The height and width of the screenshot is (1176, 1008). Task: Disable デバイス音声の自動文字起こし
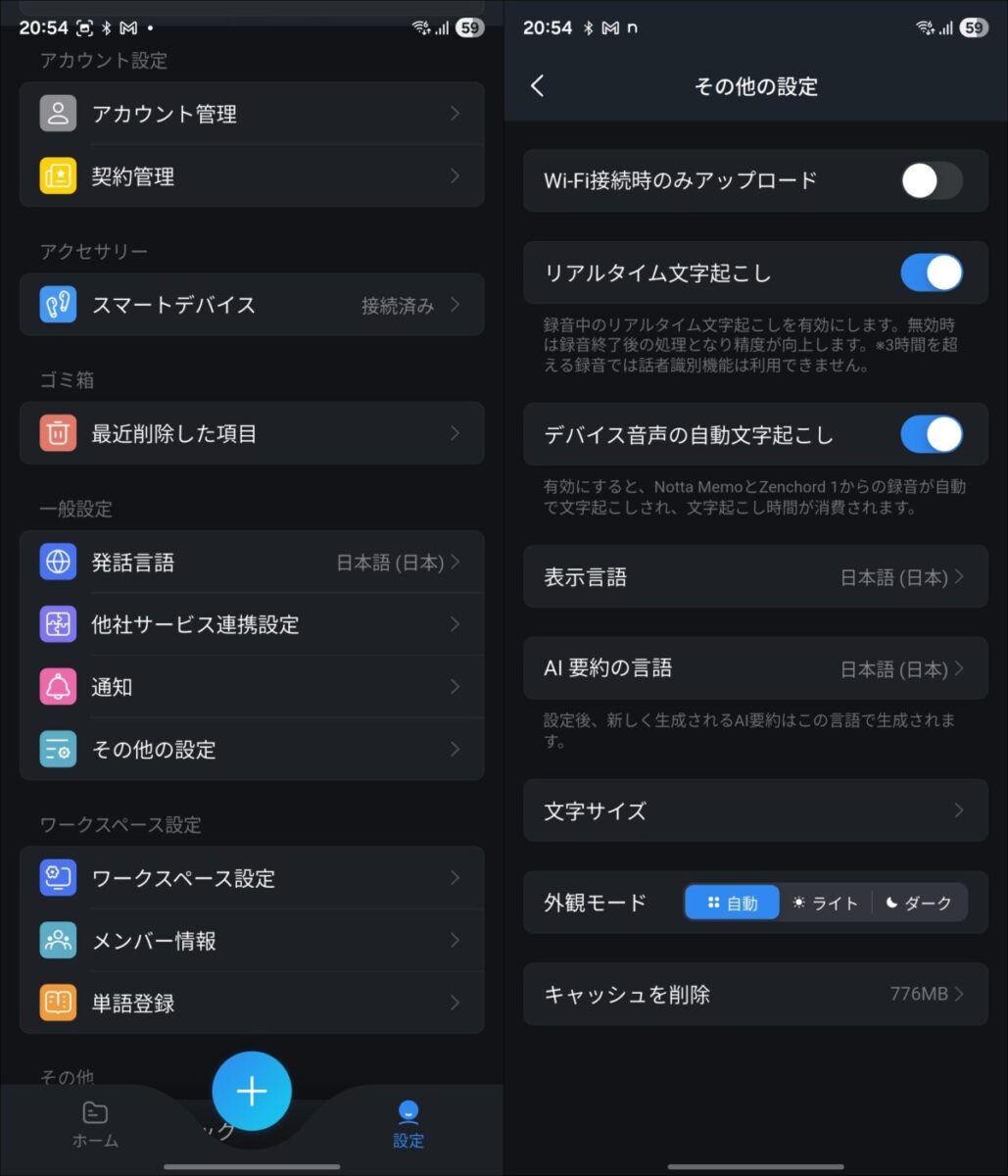(931, 434)
